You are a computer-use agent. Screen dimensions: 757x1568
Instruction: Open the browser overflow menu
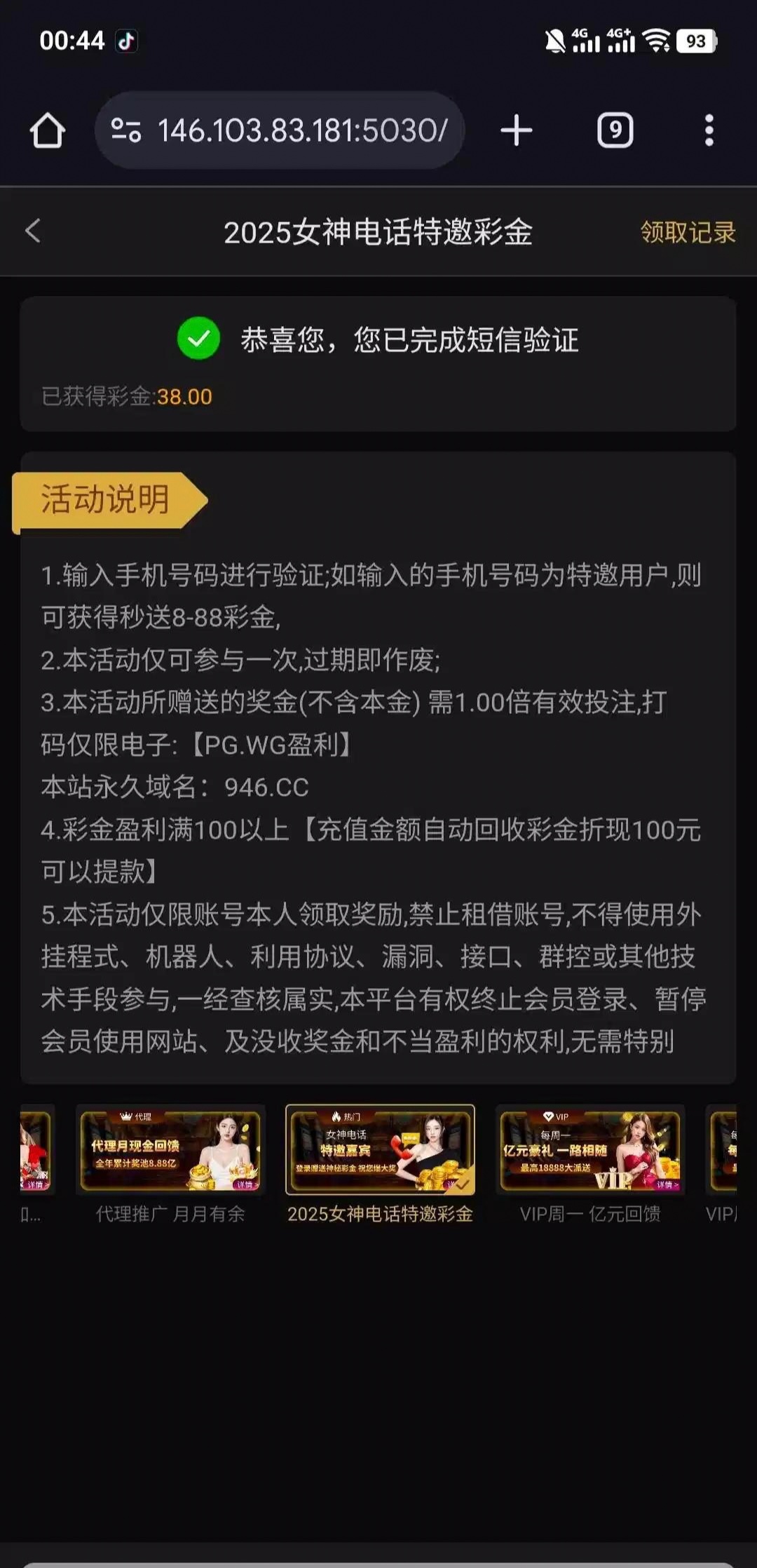[x=709, y=130]
